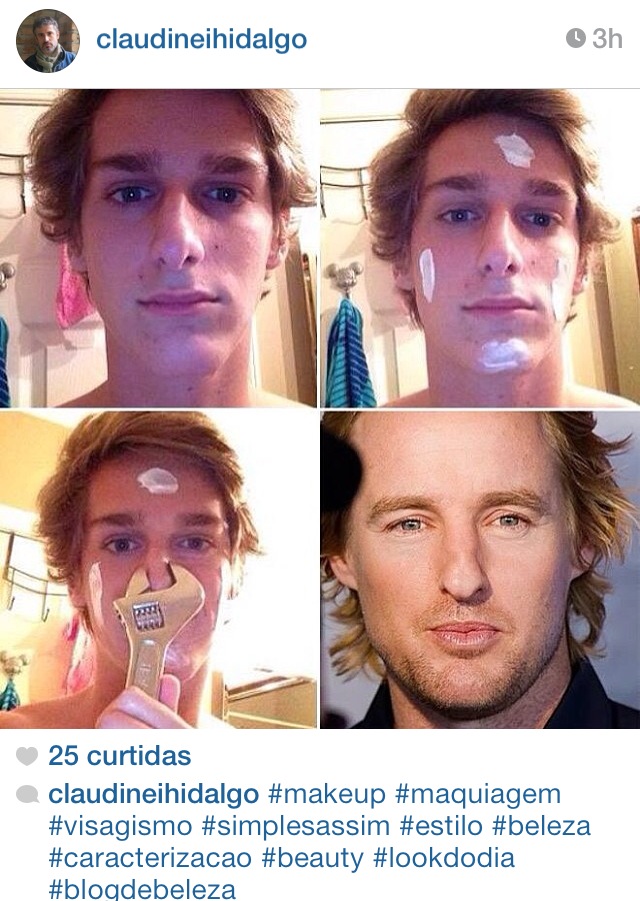This screenshot has width=640, height=901.
Task: View the 25 curtidas likes list
Action: pyautogui.click(x=119, y=756)
